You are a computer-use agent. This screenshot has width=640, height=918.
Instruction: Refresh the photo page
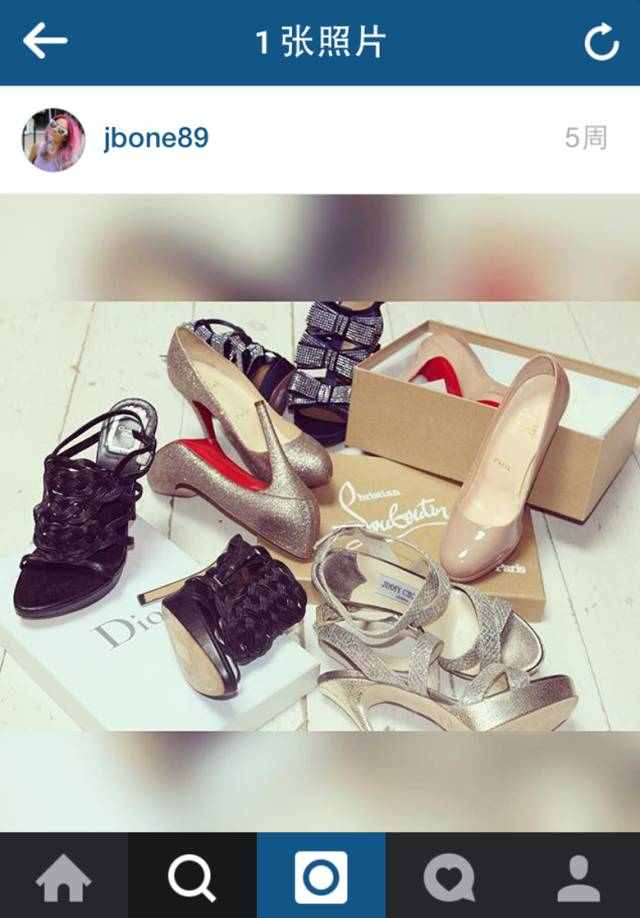click(x=601, y=42)
